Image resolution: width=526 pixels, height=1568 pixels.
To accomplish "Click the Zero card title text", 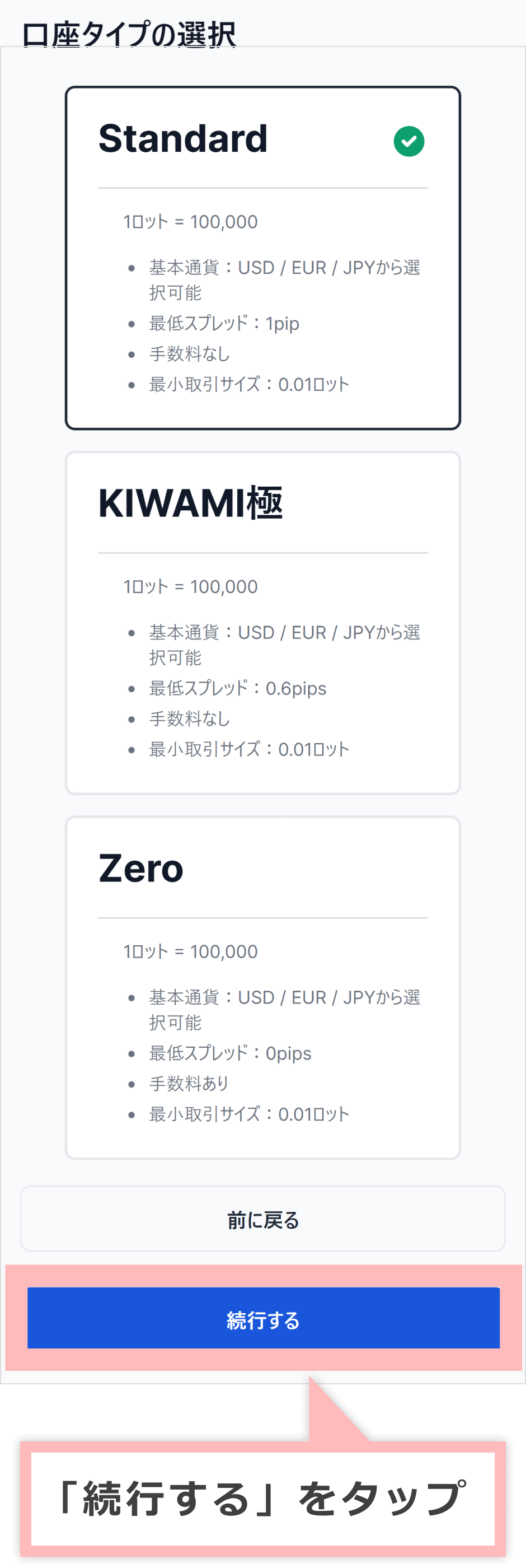I will (140, 869).
